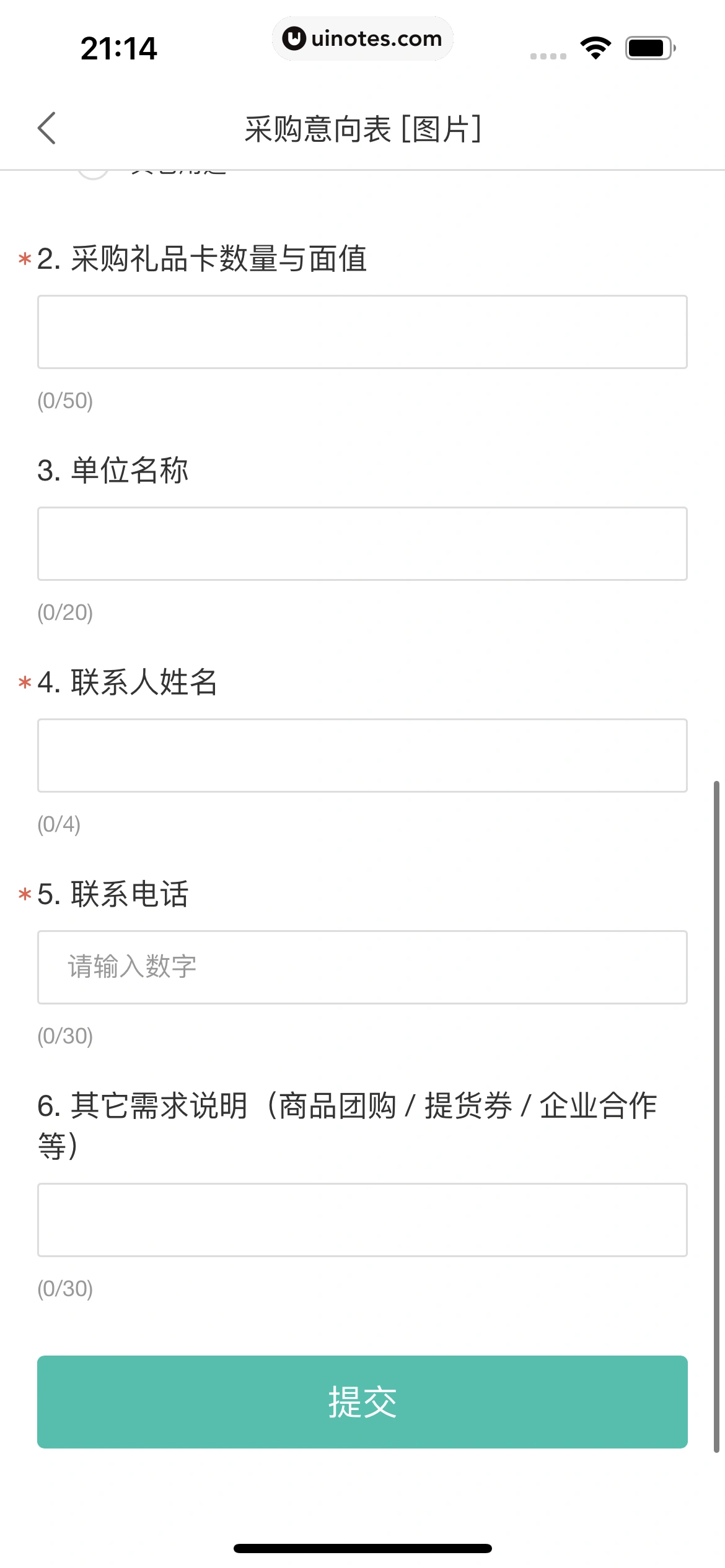Focus the 其它需求说明 text field
The image size is (725, 1568).
362,1220
